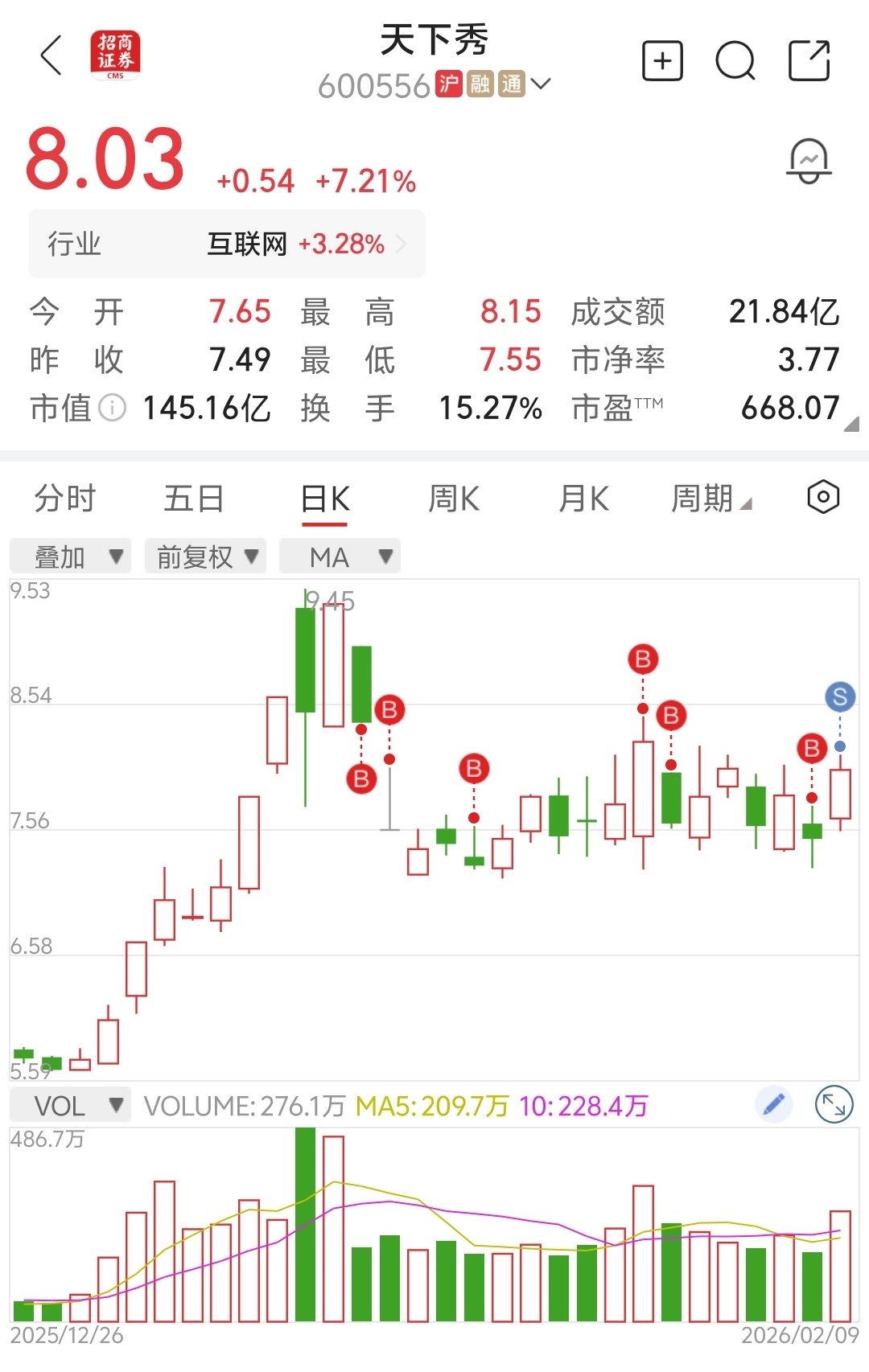The image size is (869, 1372).
Task: Set a price alert with the bell icon
Action: (809, 161)
